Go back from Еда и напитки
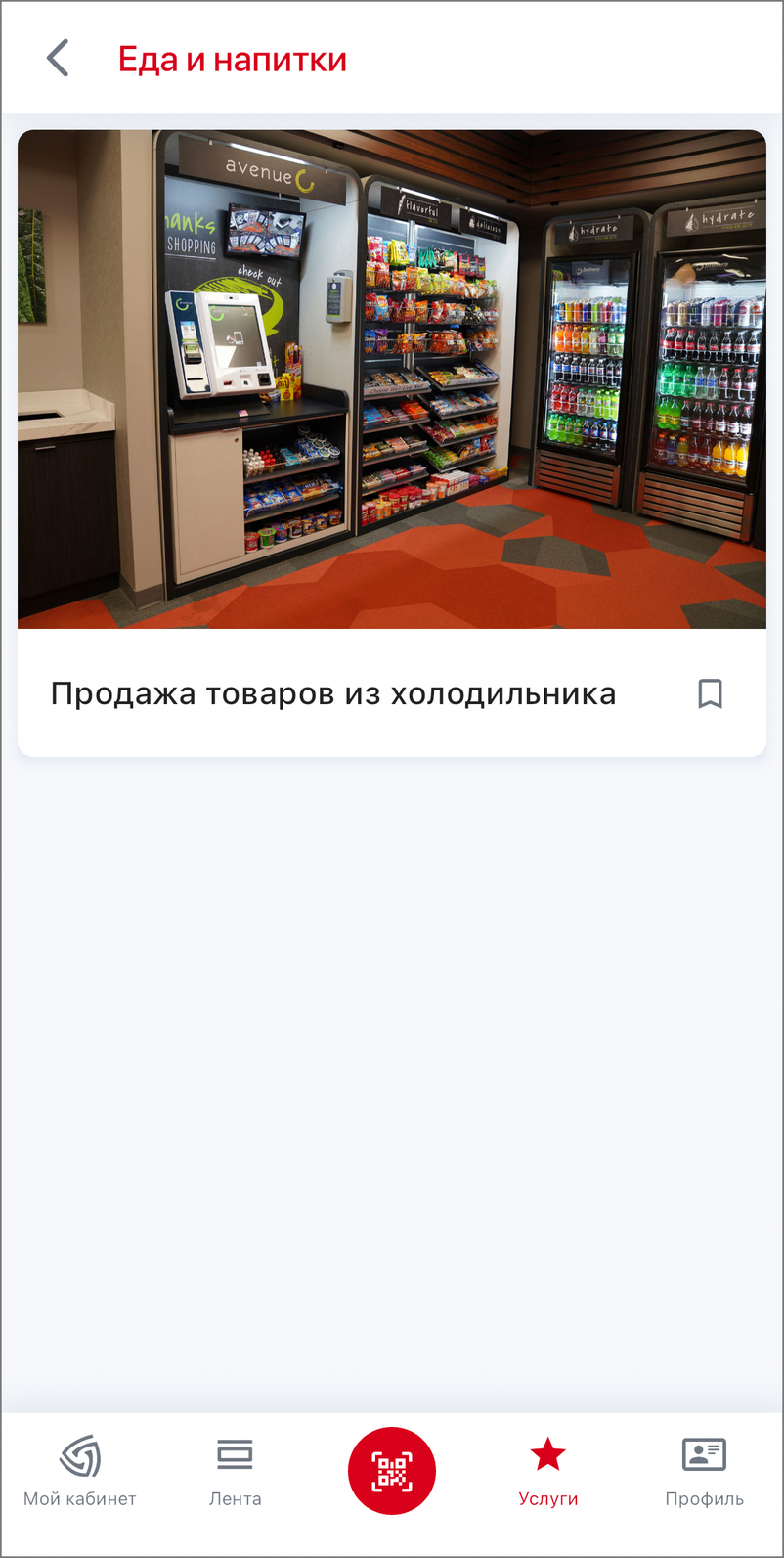The width and height of the screenshot is (784, 1558). point(58,59)
